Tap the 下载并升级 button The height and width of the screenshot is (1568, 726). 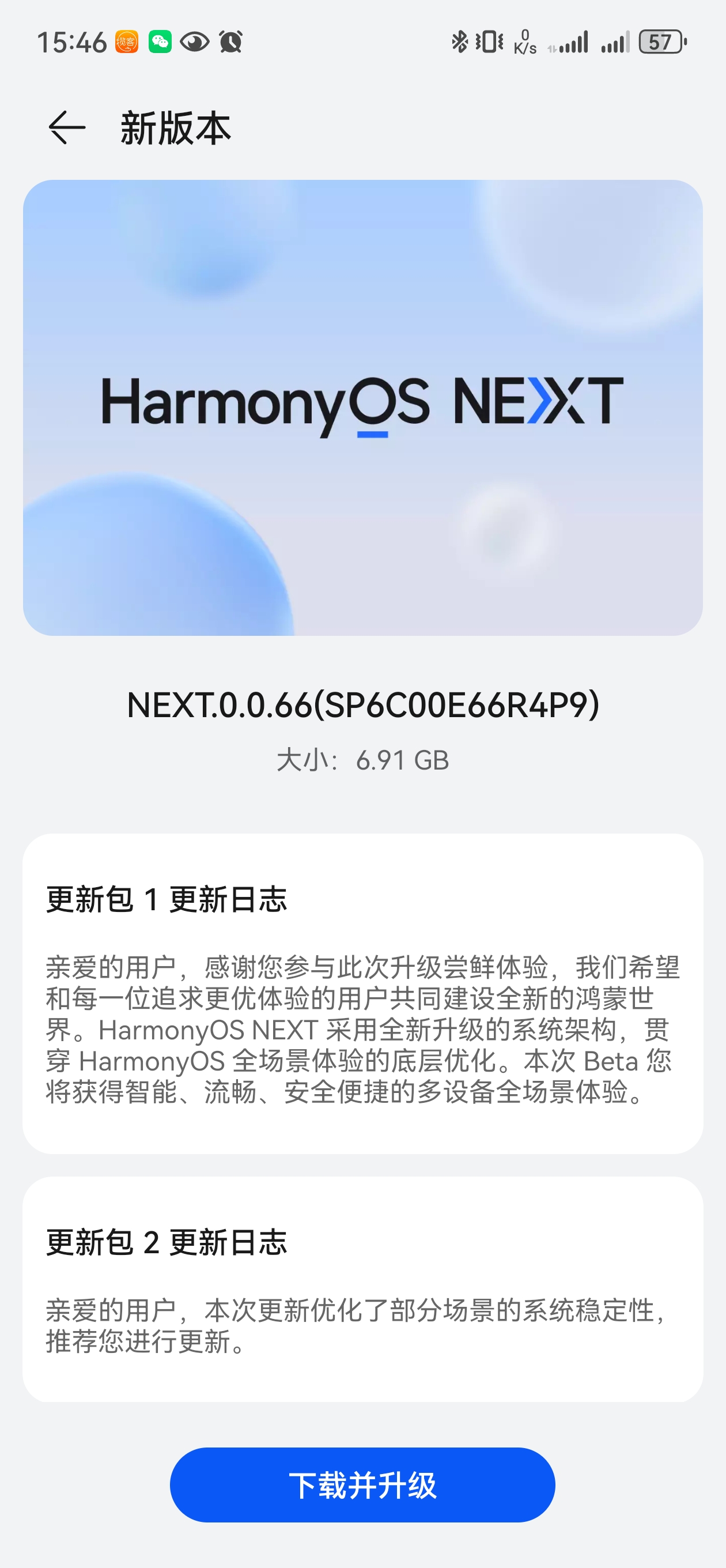362,1485
